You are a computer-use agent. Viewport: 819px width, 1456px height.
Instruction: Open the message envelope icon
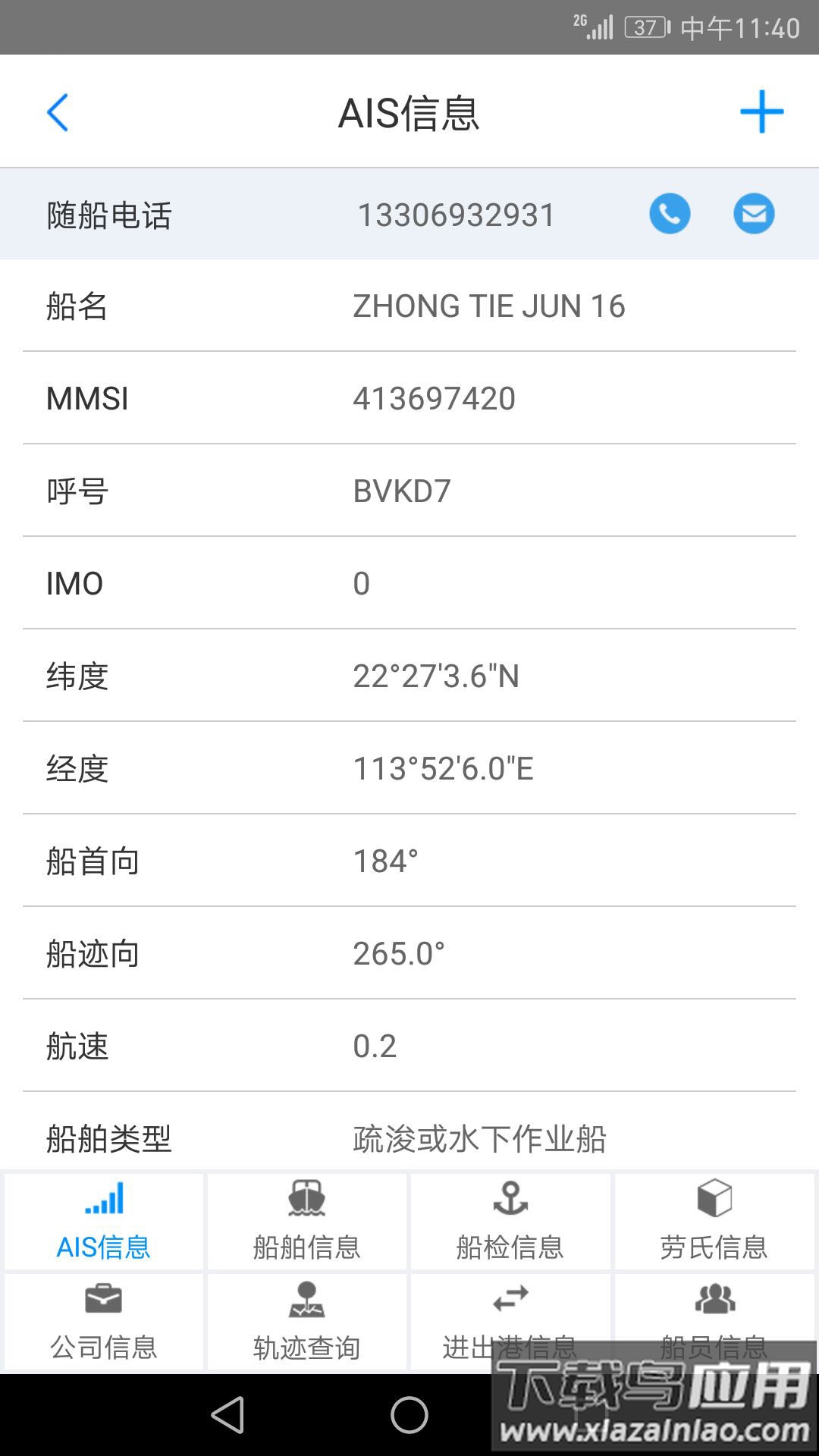[x=753, y=213]
